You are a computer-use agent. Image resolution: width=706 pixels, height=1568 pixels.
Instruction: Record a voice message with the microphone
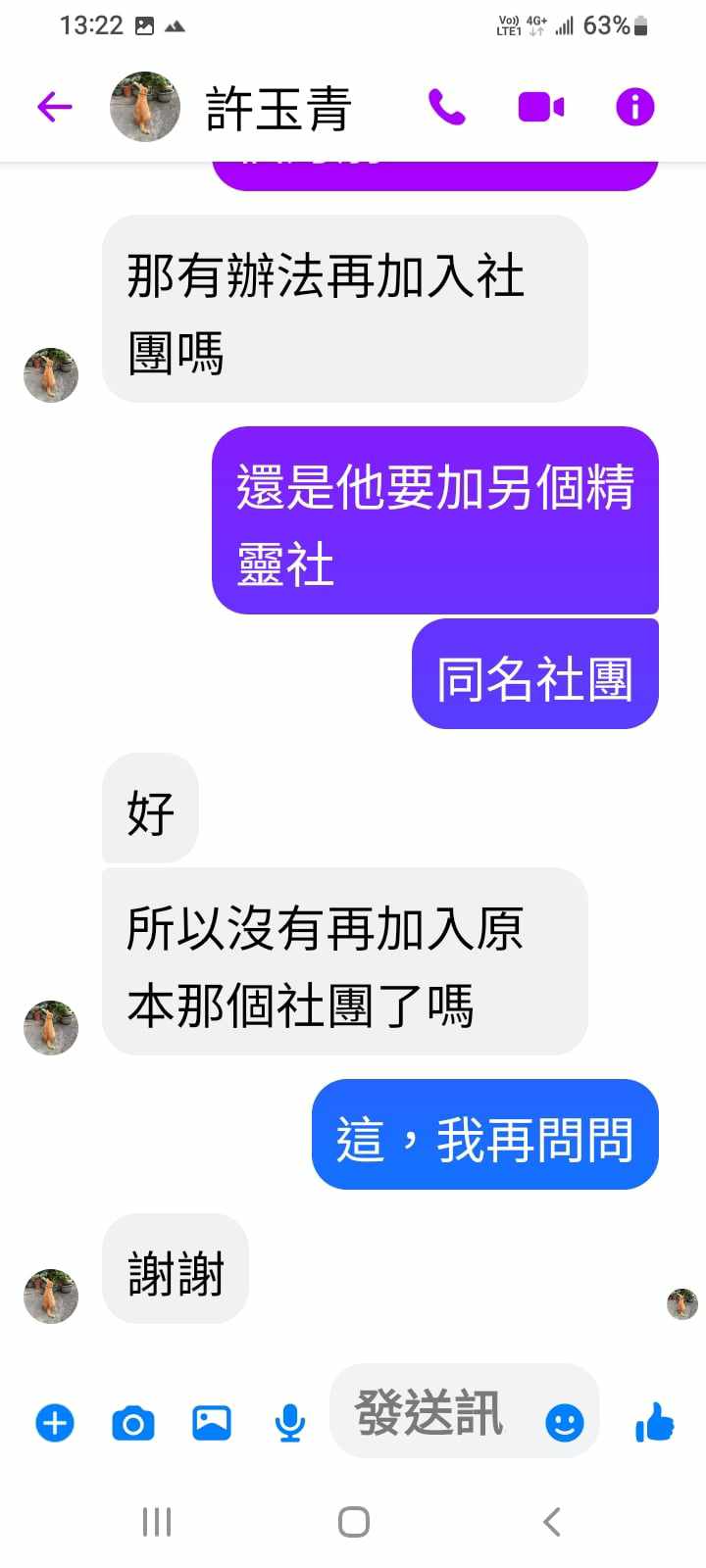click(x=289, y=1422)
